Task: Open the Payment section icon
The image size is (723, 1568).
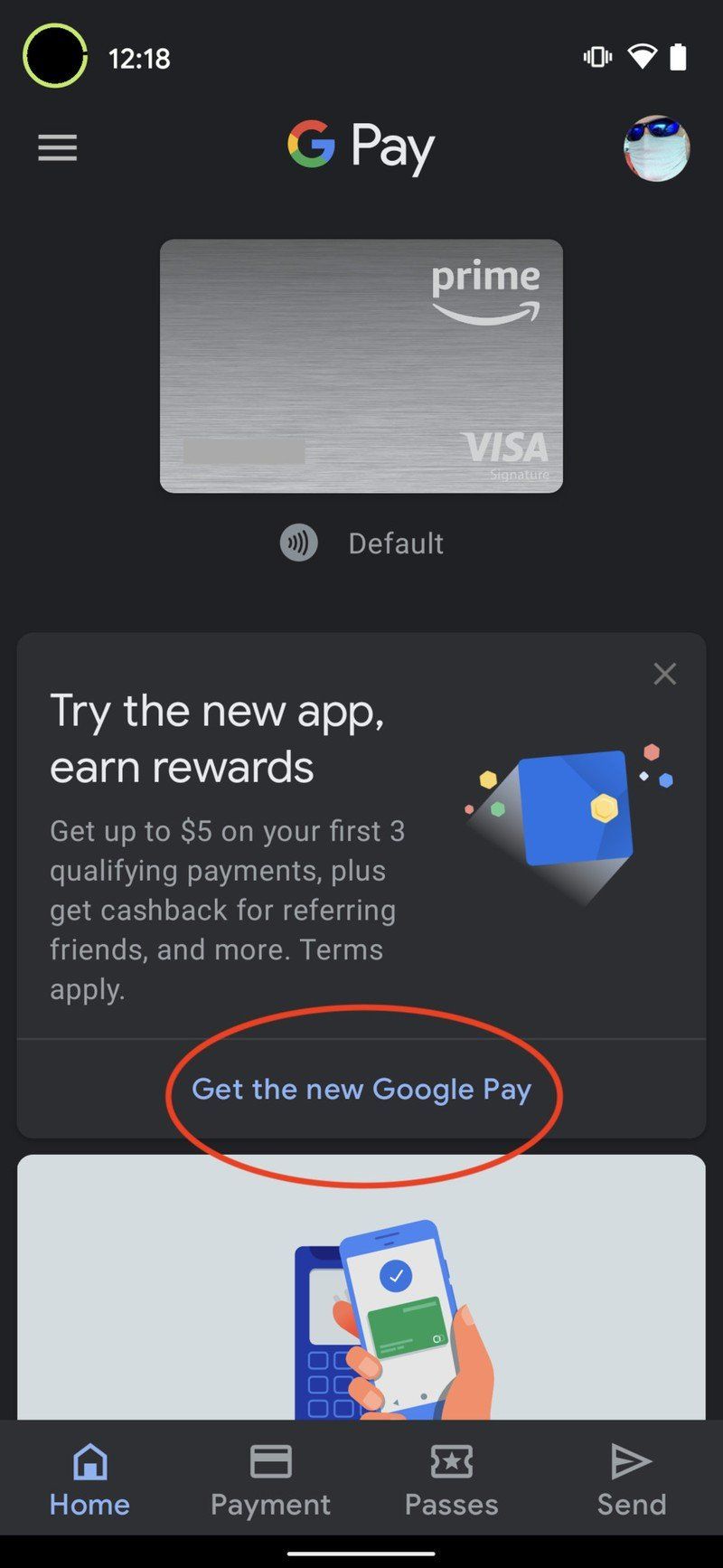Action: 269,1461
